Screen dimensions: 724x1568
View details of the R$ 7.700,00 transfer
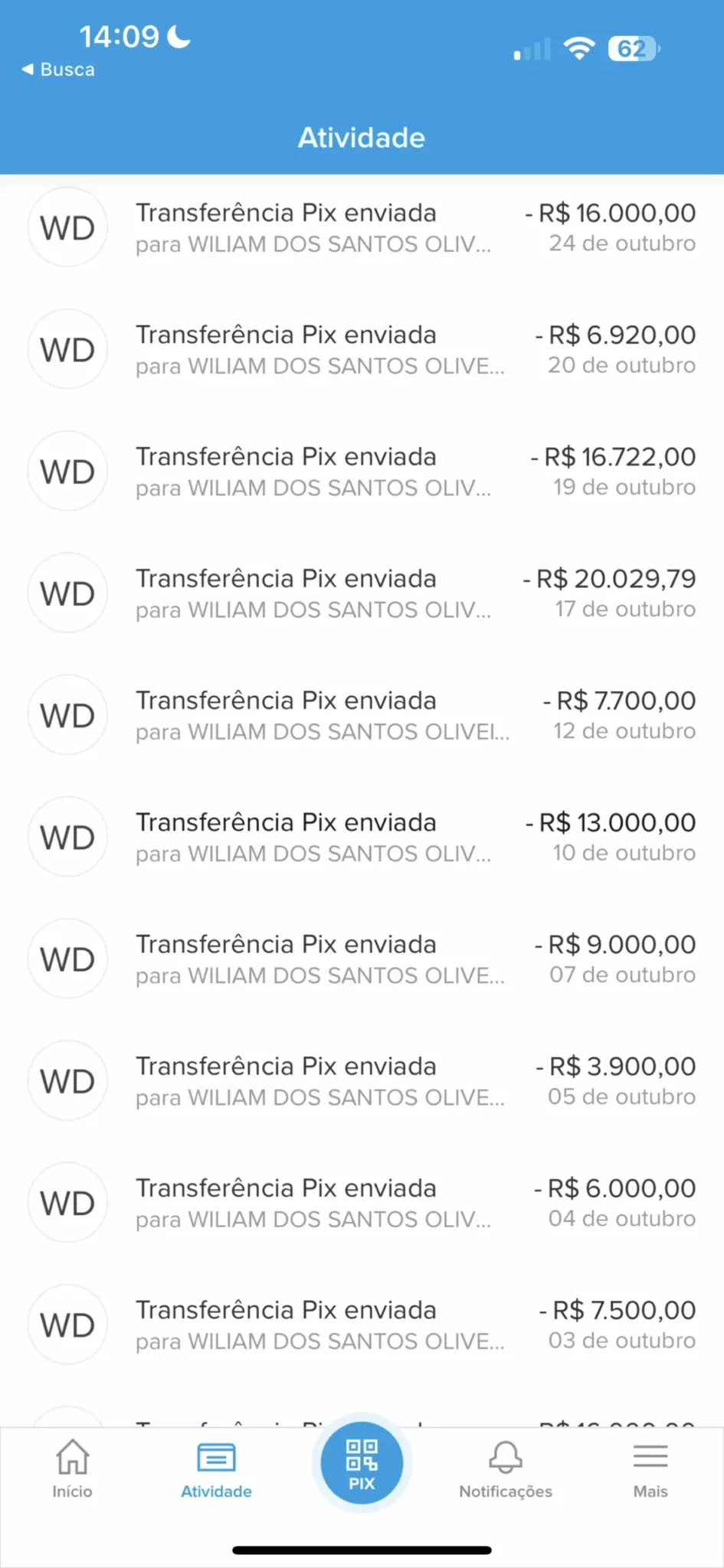362,714
